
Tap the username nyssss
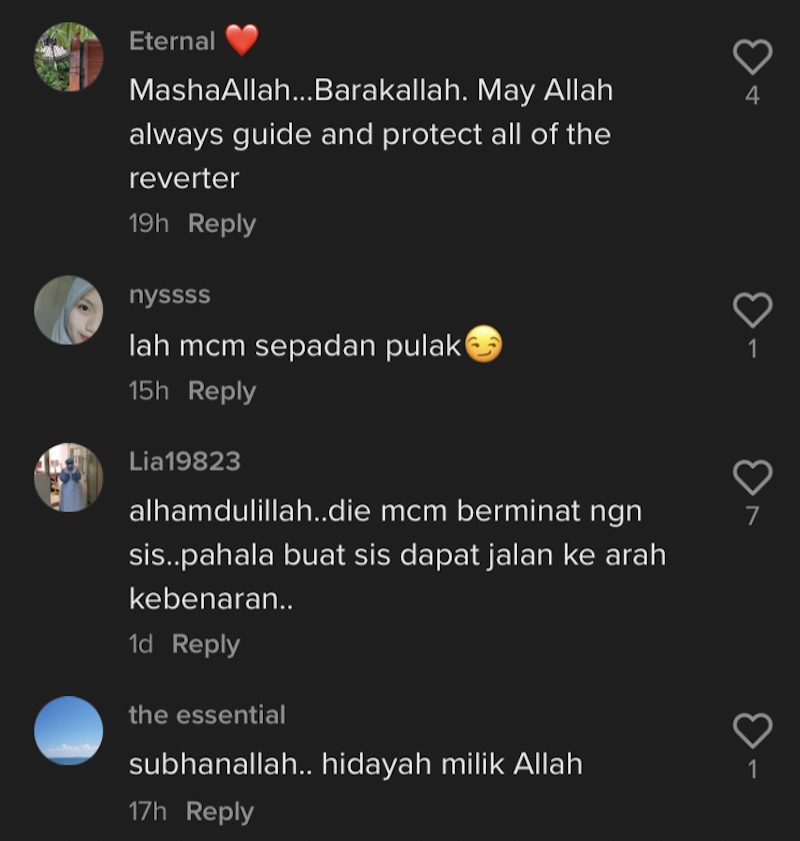[169, 296]
